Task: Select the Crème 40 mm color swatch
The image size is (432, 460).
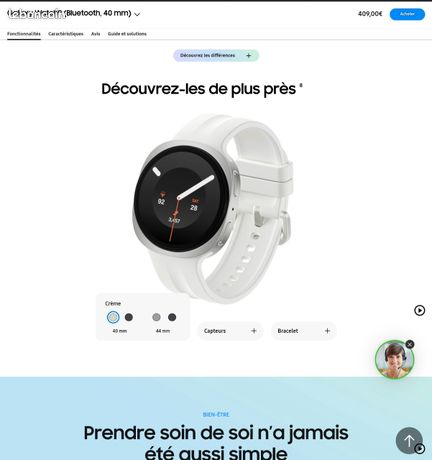Action: click(x=113, y=317)
